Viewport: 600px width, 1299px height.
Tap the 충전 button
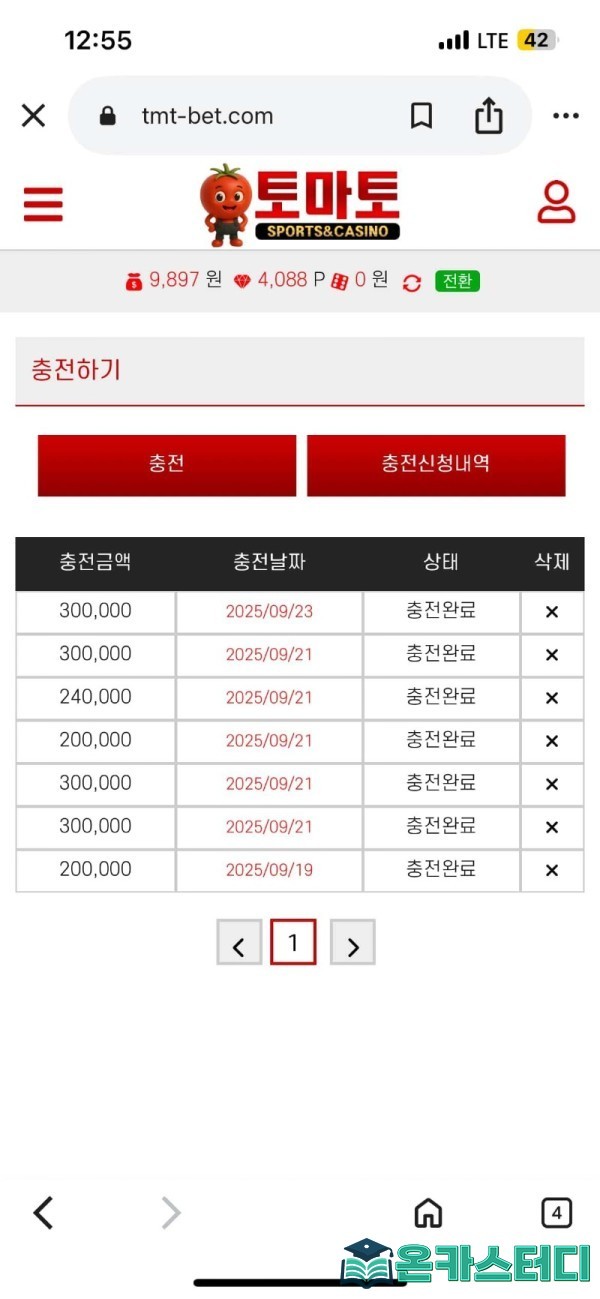pos(167,464)
